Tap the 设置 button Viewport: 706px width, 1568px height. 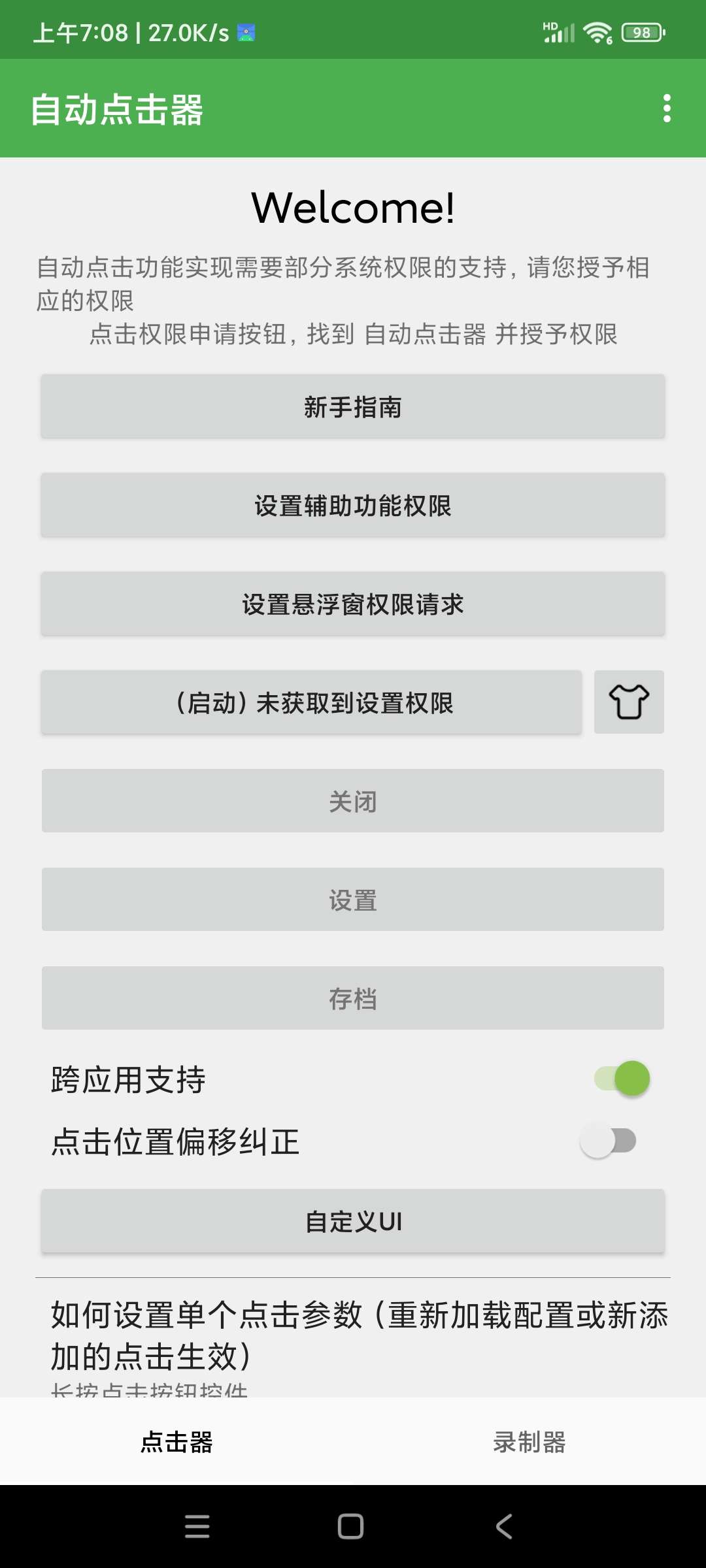(353, 900)
